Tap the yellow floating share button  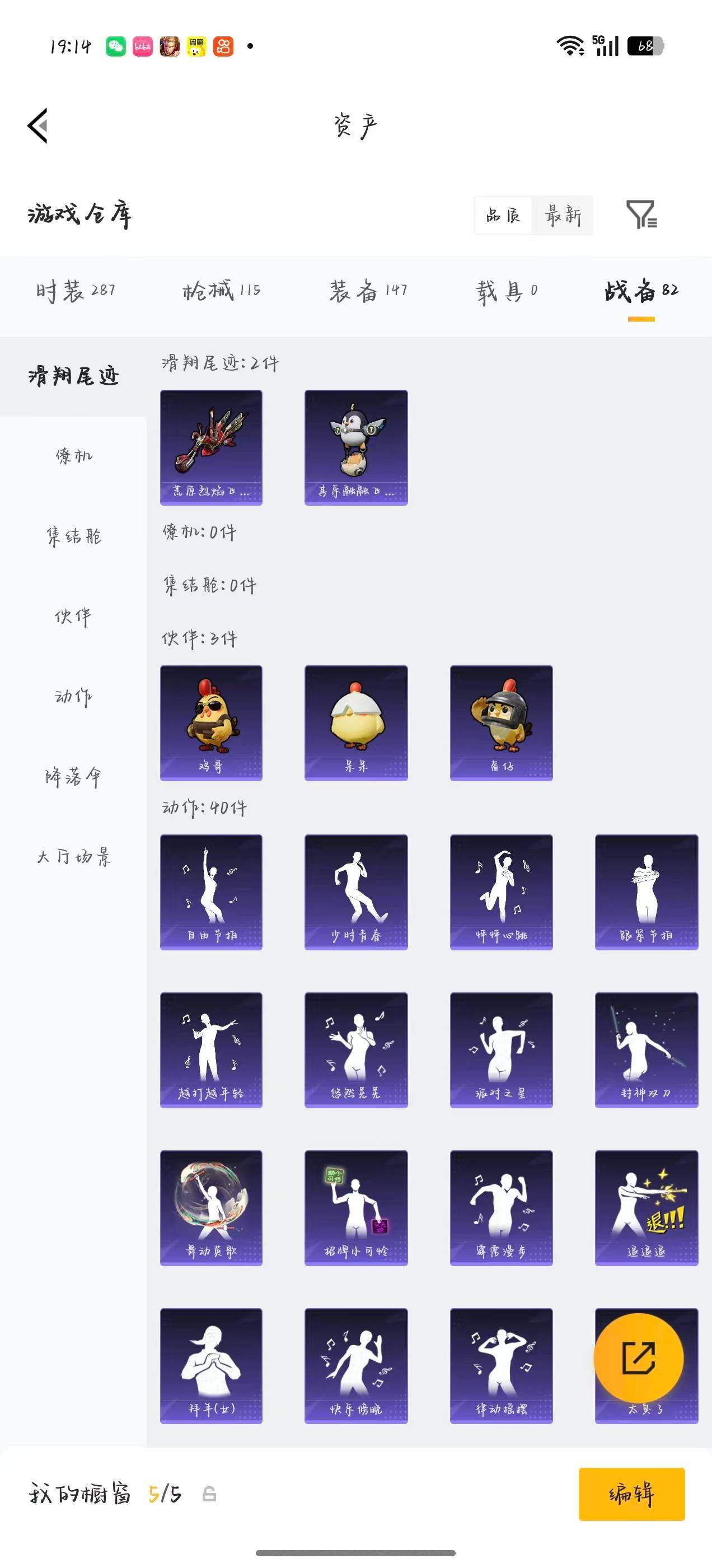638,1357
